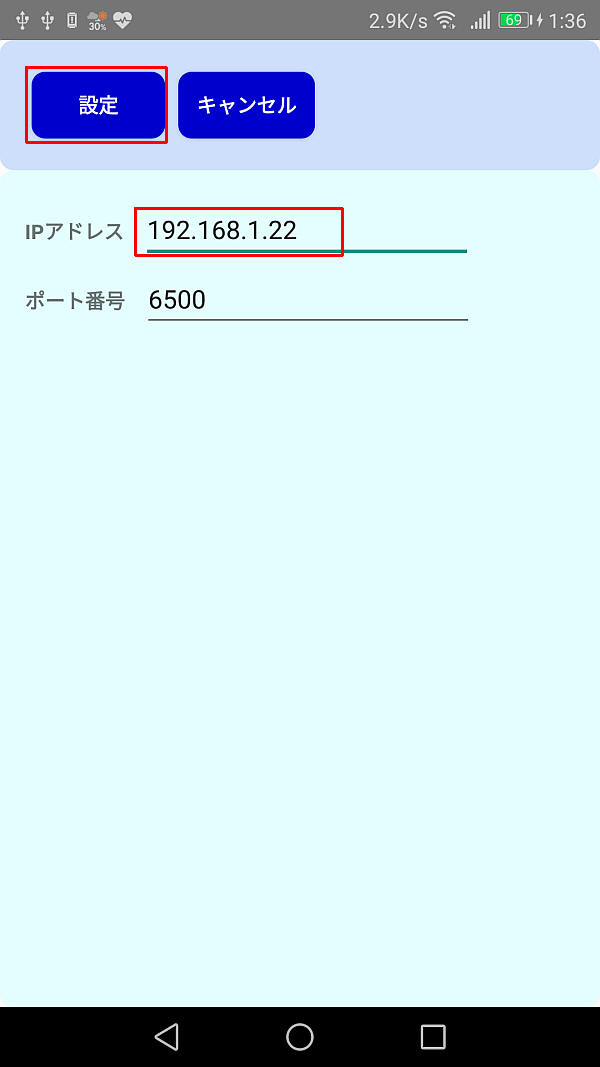Return to the home screen
This screenshot has width=600, height=1067.
(x=300, y=1037)
